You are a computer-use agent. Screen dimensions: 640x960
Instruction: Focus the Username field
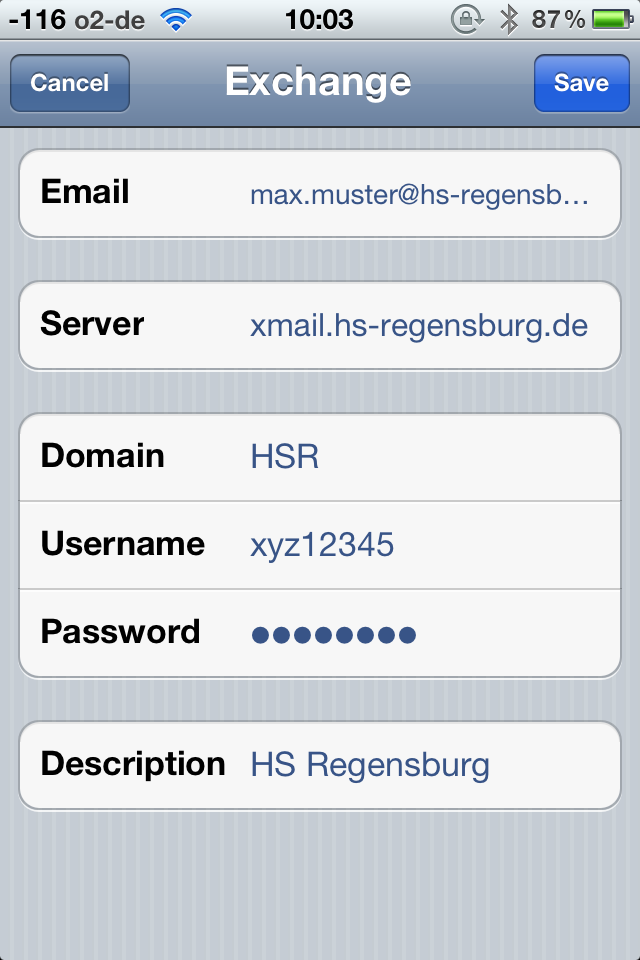click(x=418, y=545)
